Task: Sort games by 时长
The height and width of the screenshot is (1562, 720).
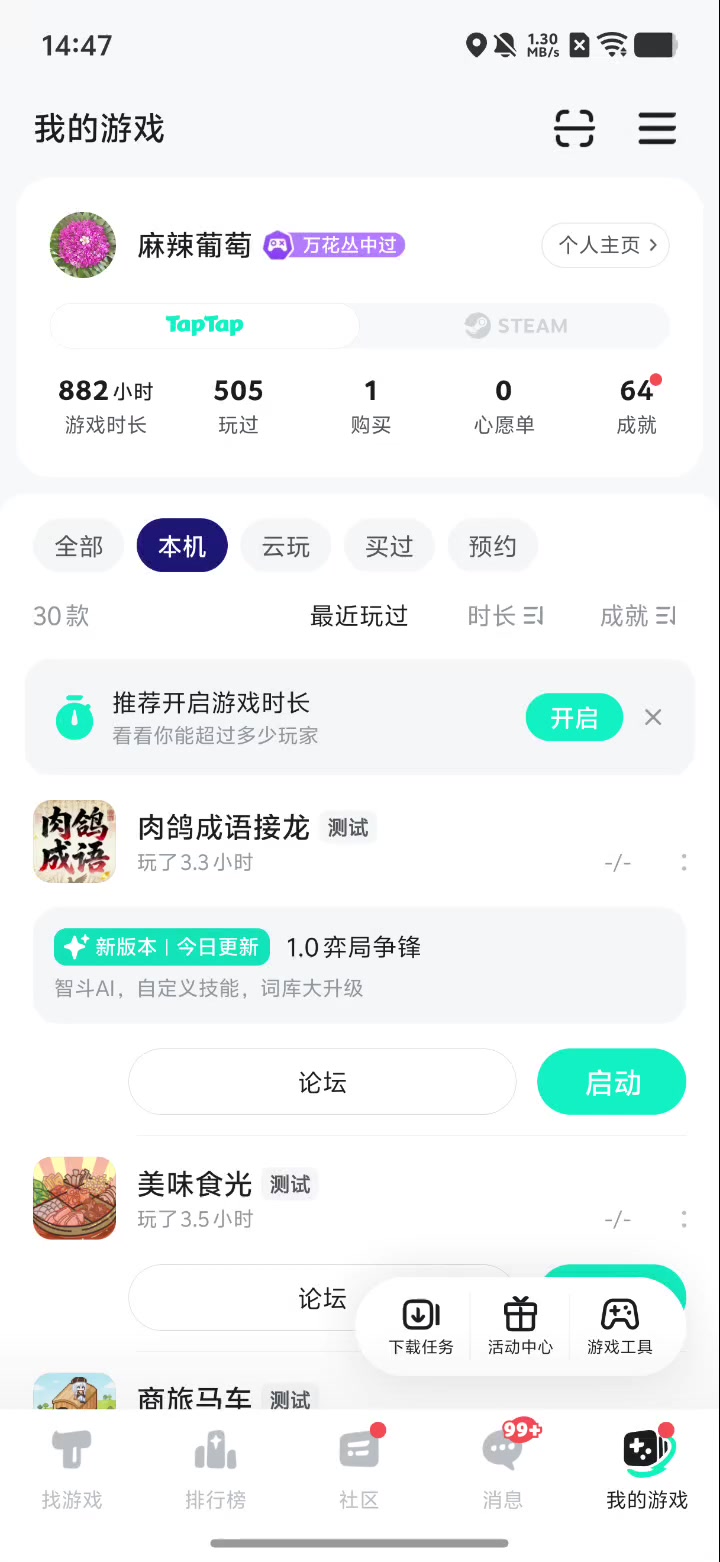Action: [x=504, y=616]
